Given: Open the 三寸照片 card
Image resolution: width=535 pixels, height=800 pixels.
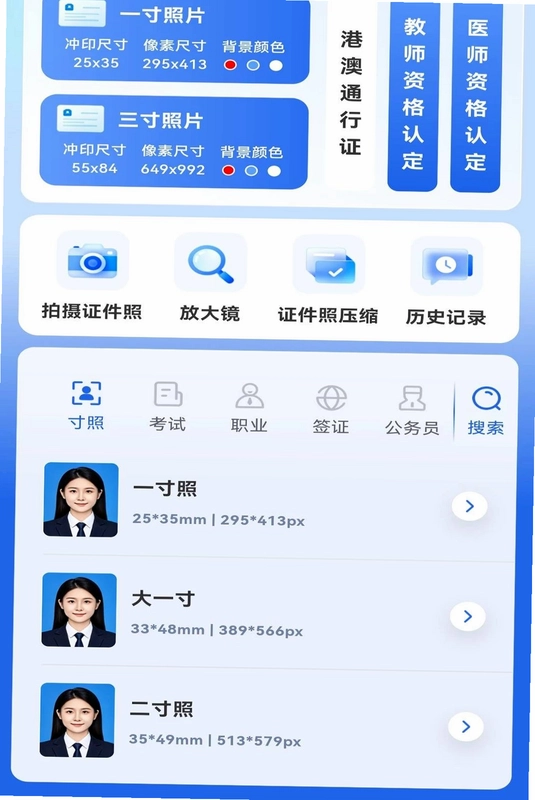Looking at the screenshot, I should click(x=174, y=142).
